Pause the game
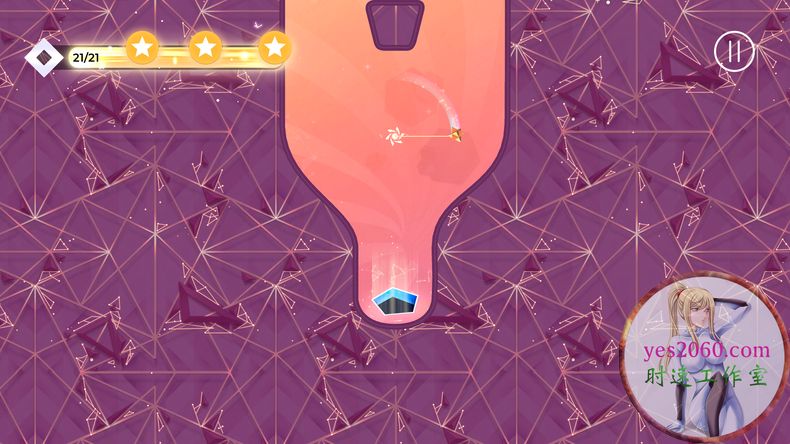Image resolution: width=790 pixels, height=444 pixels. pyautogui.click(x=734, y=51)
